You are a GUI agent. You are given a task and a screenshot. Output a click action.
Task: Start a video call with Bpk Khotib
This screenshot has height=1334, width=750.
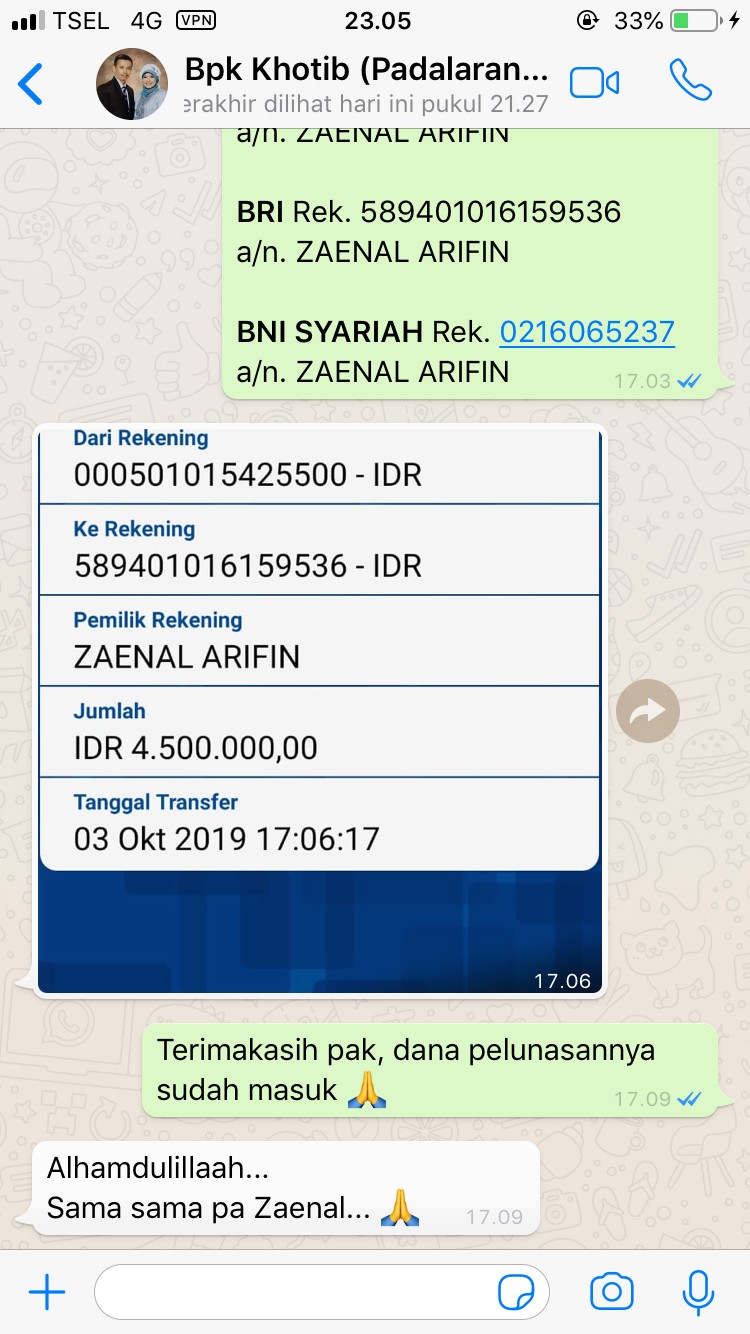point(594,83)
